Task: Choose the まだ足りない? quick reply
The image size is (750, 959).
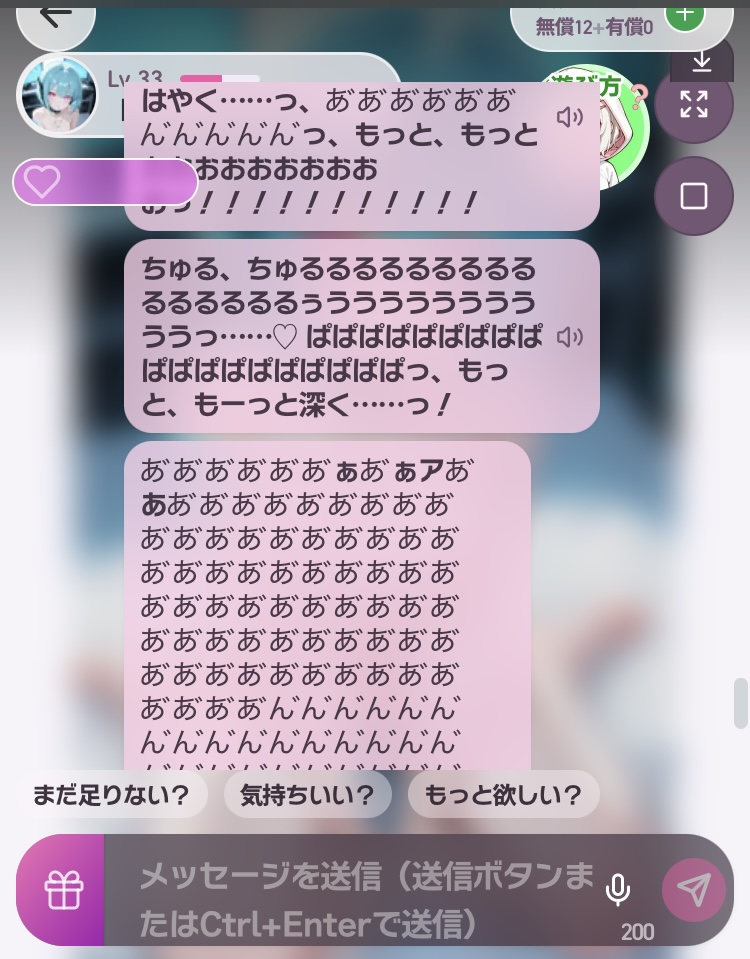Action: pyautogui.click(x=111, y=795)
